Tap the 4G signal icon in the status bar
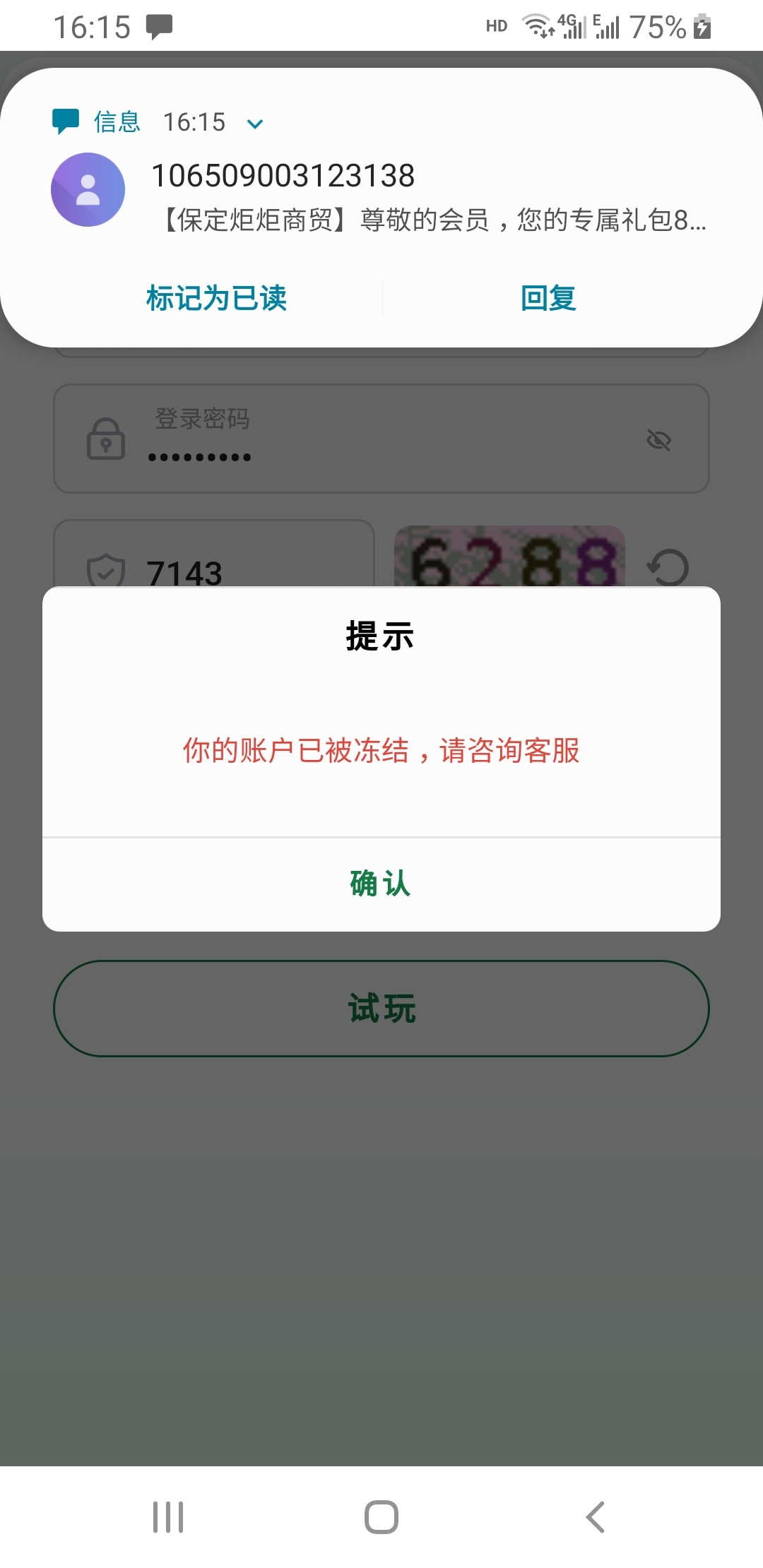The width and height of the screenshot is (763, 1568). point(572,25)
